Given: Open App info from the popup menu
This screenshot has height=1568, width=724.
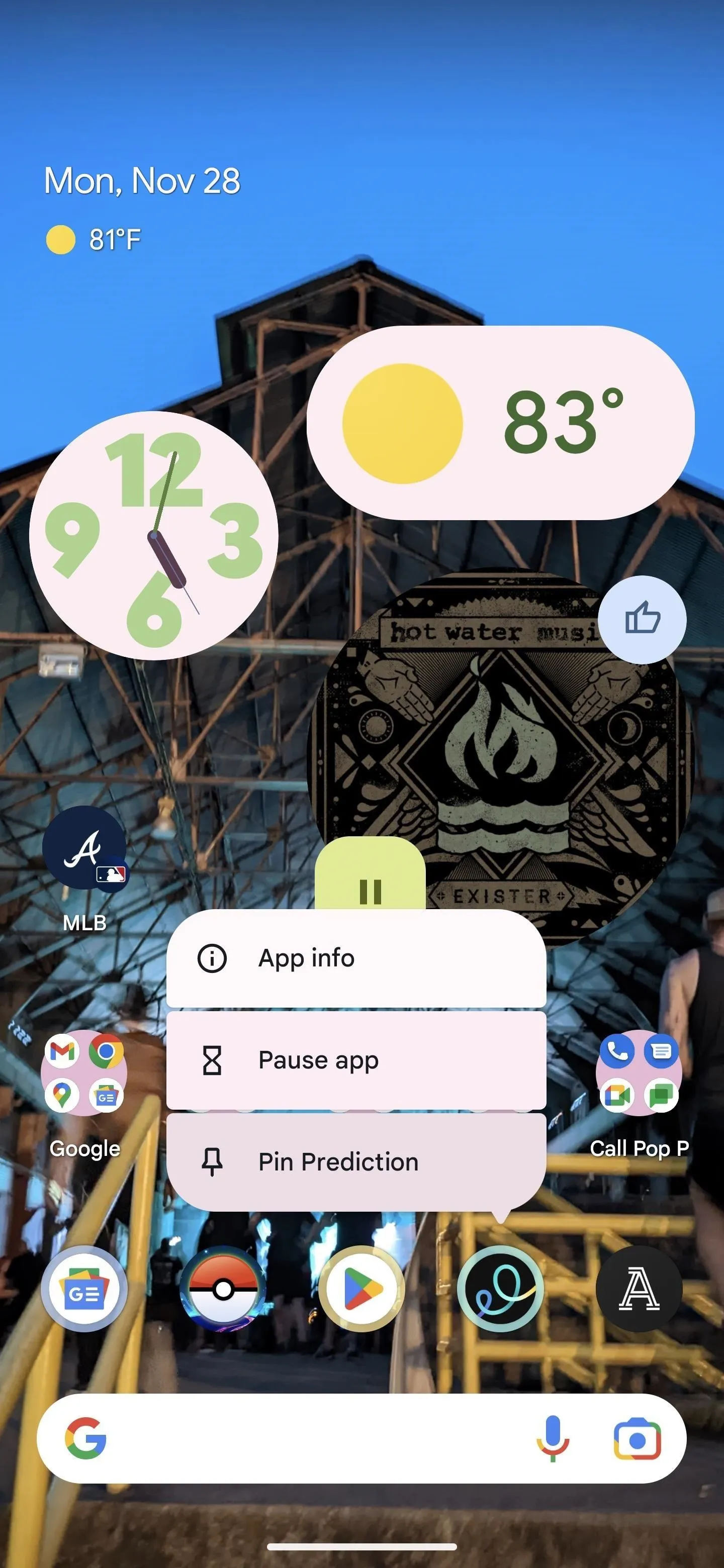Looking at the screenshot, I should click(x=356, y=958).
